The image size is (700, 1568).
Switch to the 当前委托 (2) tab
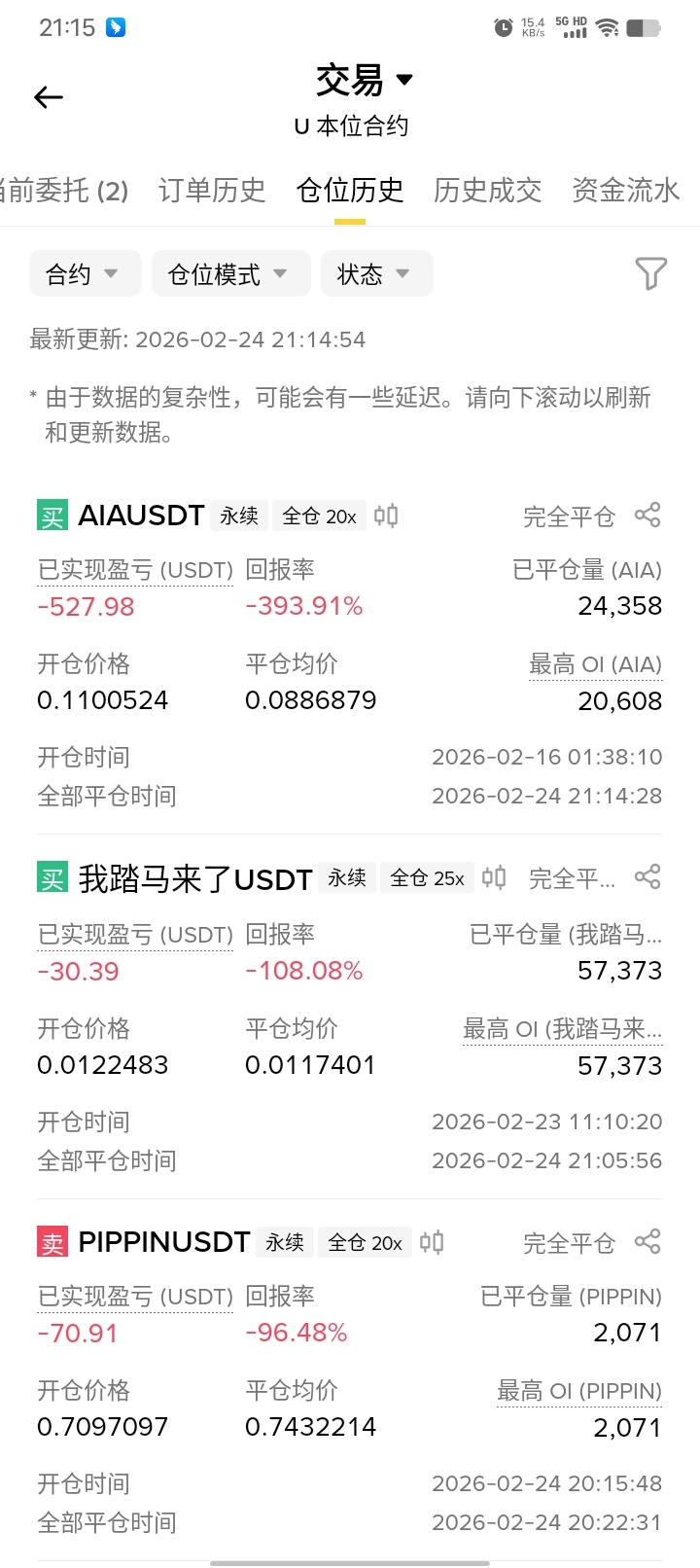[64, 191]
